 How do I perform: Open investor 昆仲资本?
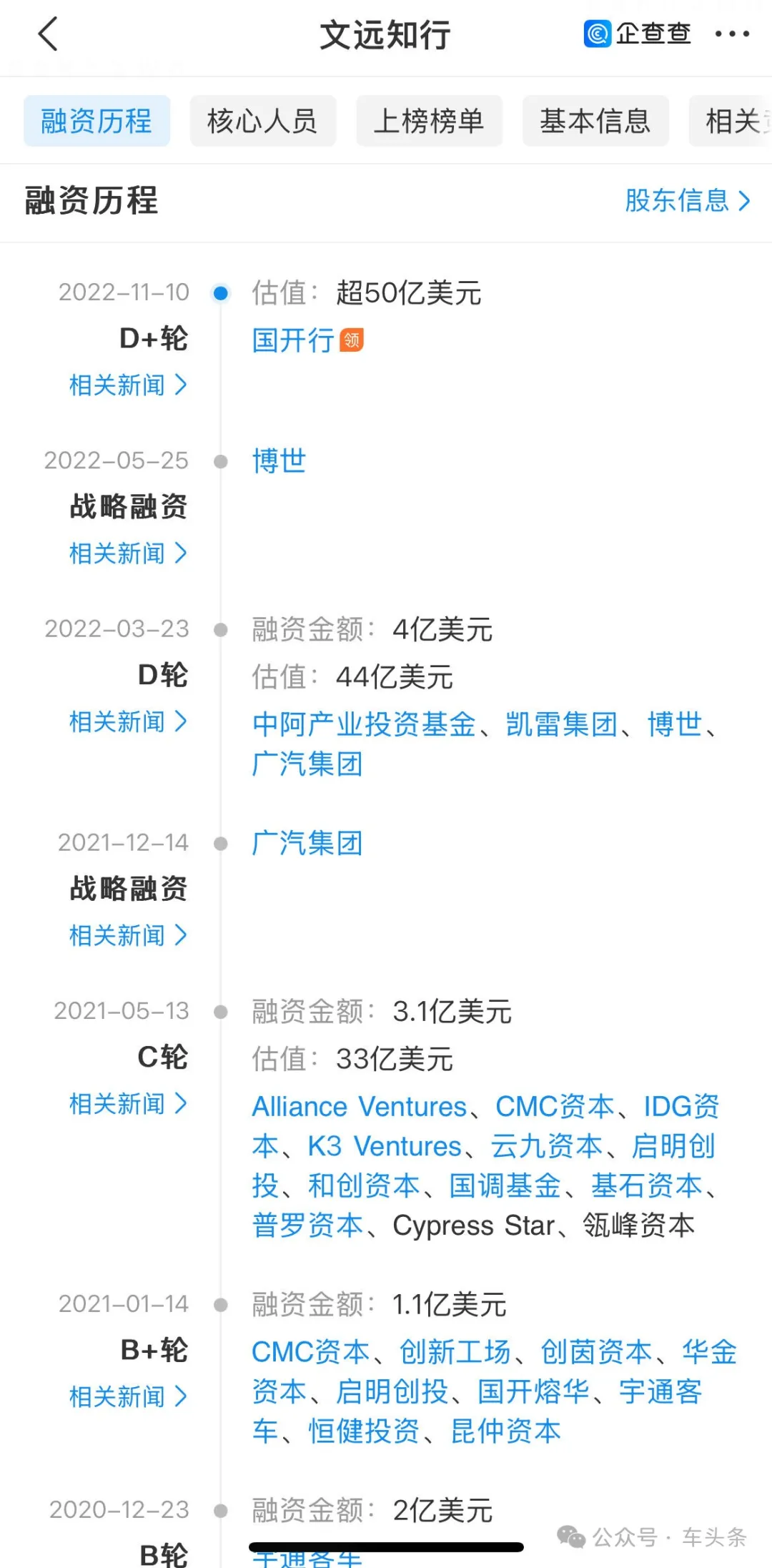pyautogui.click(x=505, y=1431)
